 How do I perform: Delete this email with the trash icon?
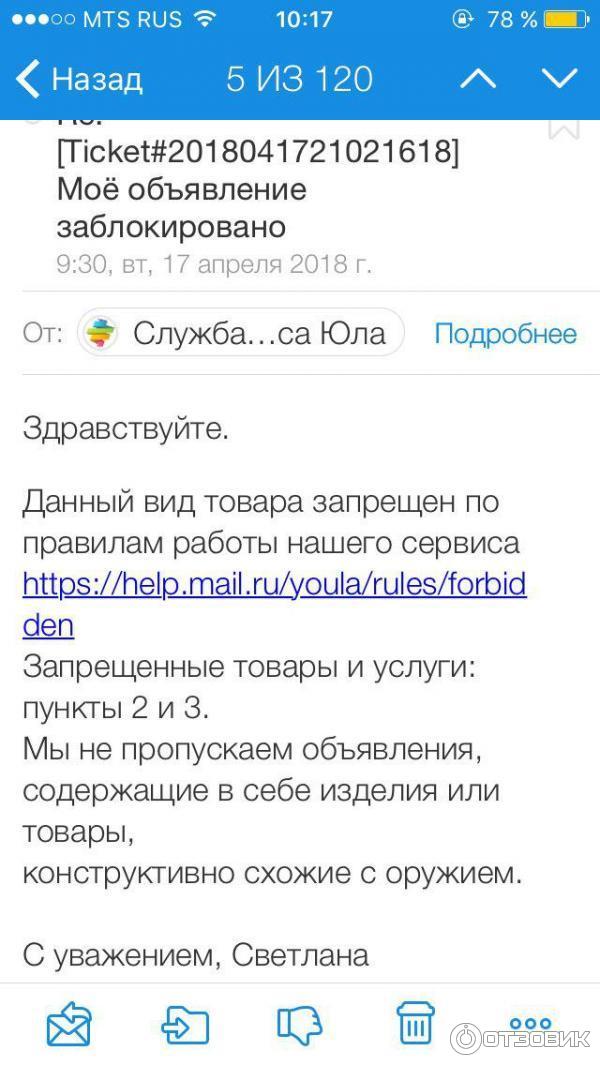click(x=414, y=1022)
